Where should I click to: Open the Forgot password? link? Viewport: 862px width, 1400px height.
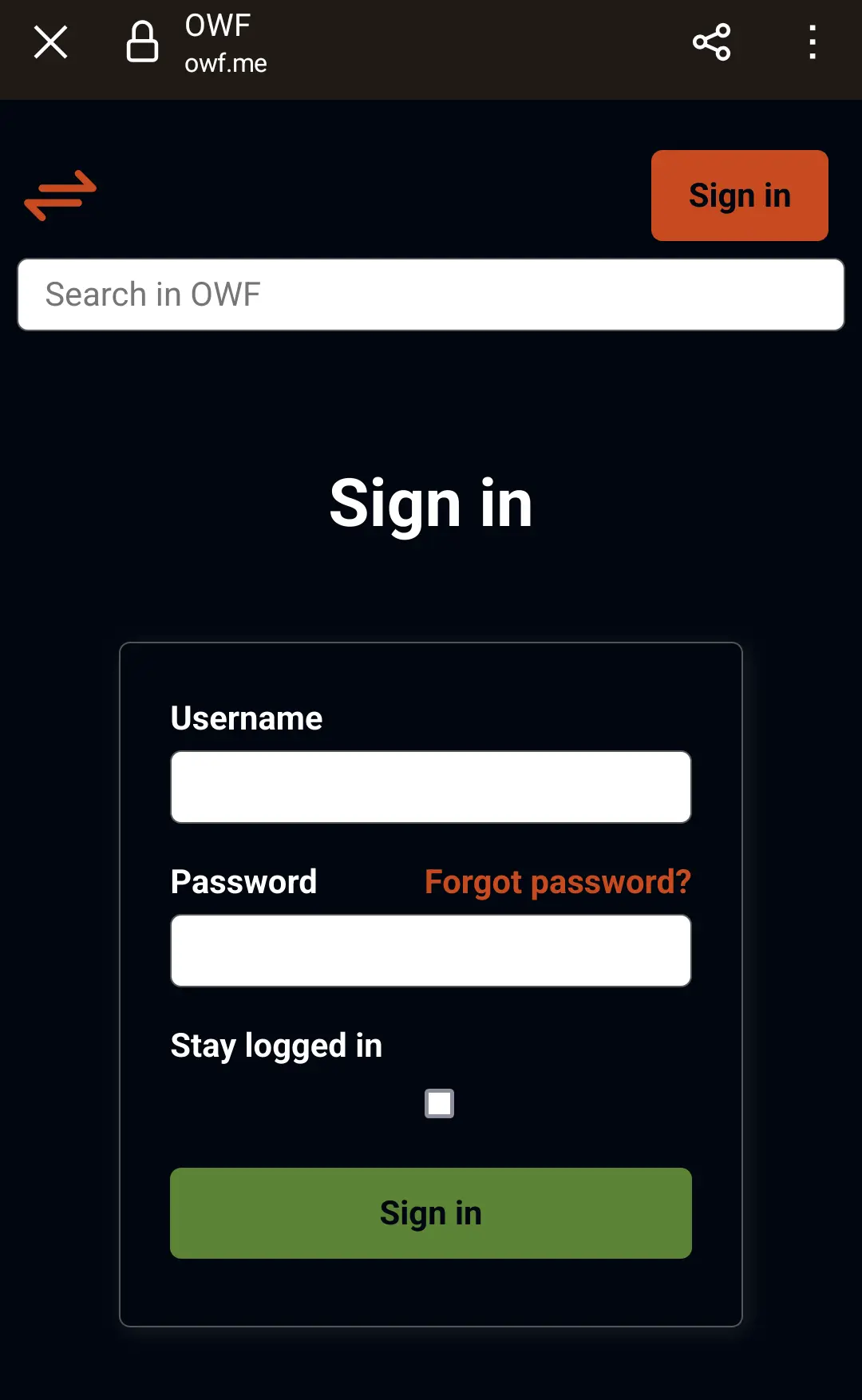click(x=558, y=882)
